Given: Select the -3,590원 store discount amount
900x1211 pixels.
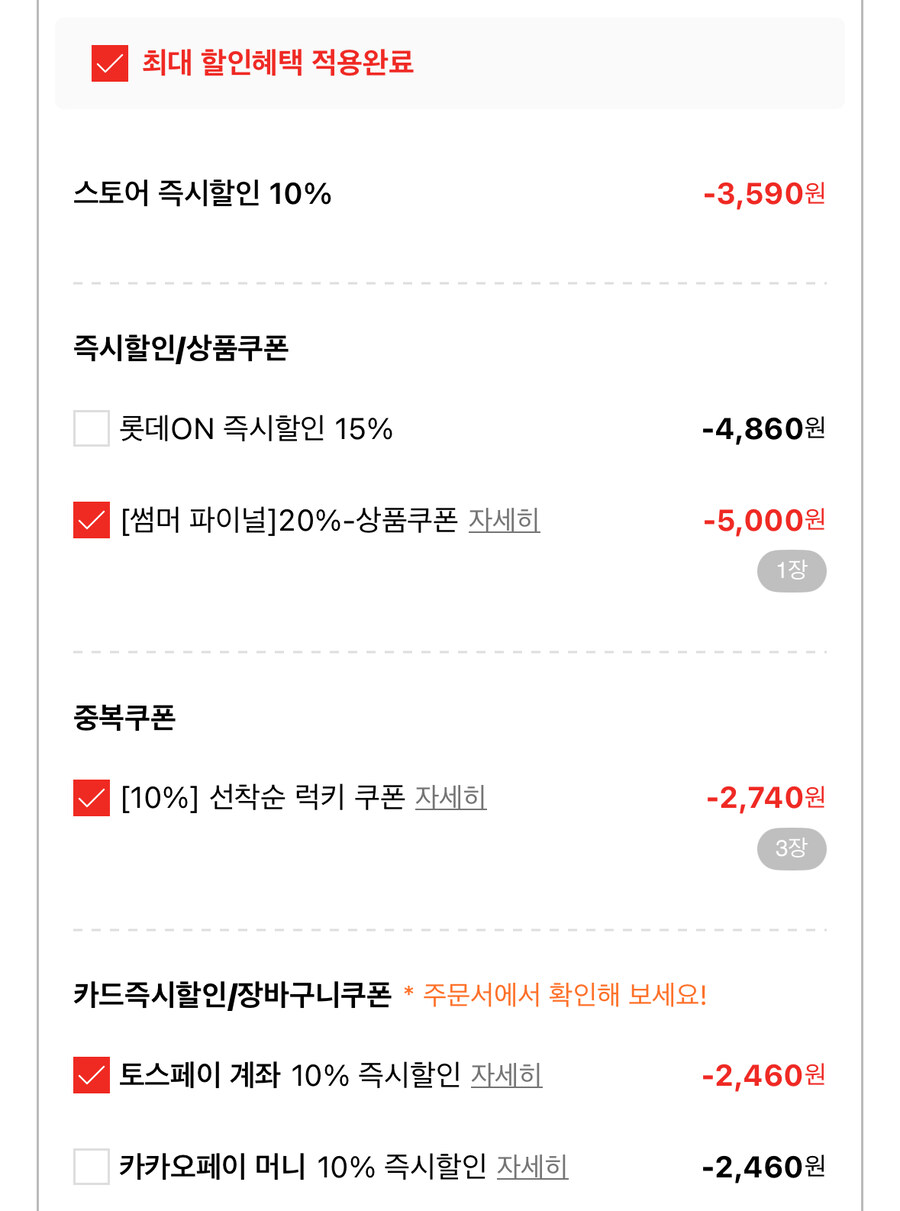Looking at the screenshot, I should pos(765,193).
